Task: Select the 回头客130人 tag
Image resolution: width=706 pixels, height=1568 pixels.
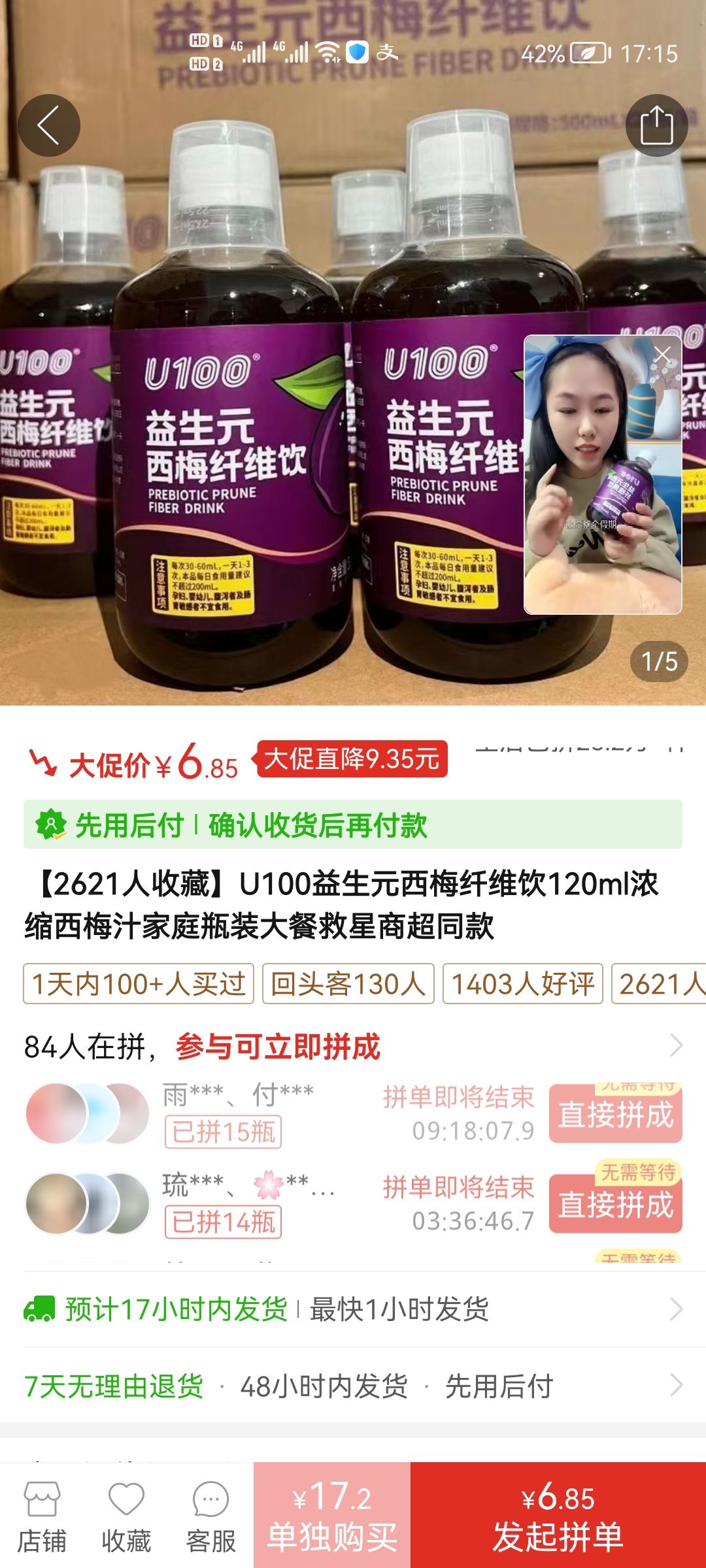Action: coord(348,983)
